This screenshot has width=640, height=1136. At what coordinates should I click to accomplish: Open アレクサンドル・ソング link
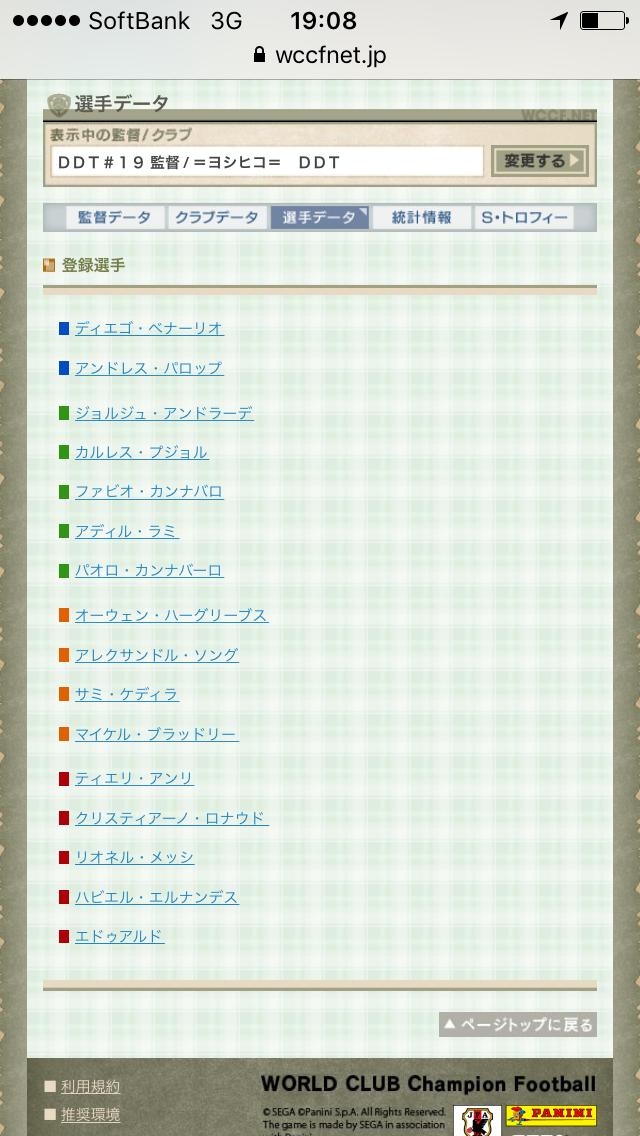(x=157, y=655)
